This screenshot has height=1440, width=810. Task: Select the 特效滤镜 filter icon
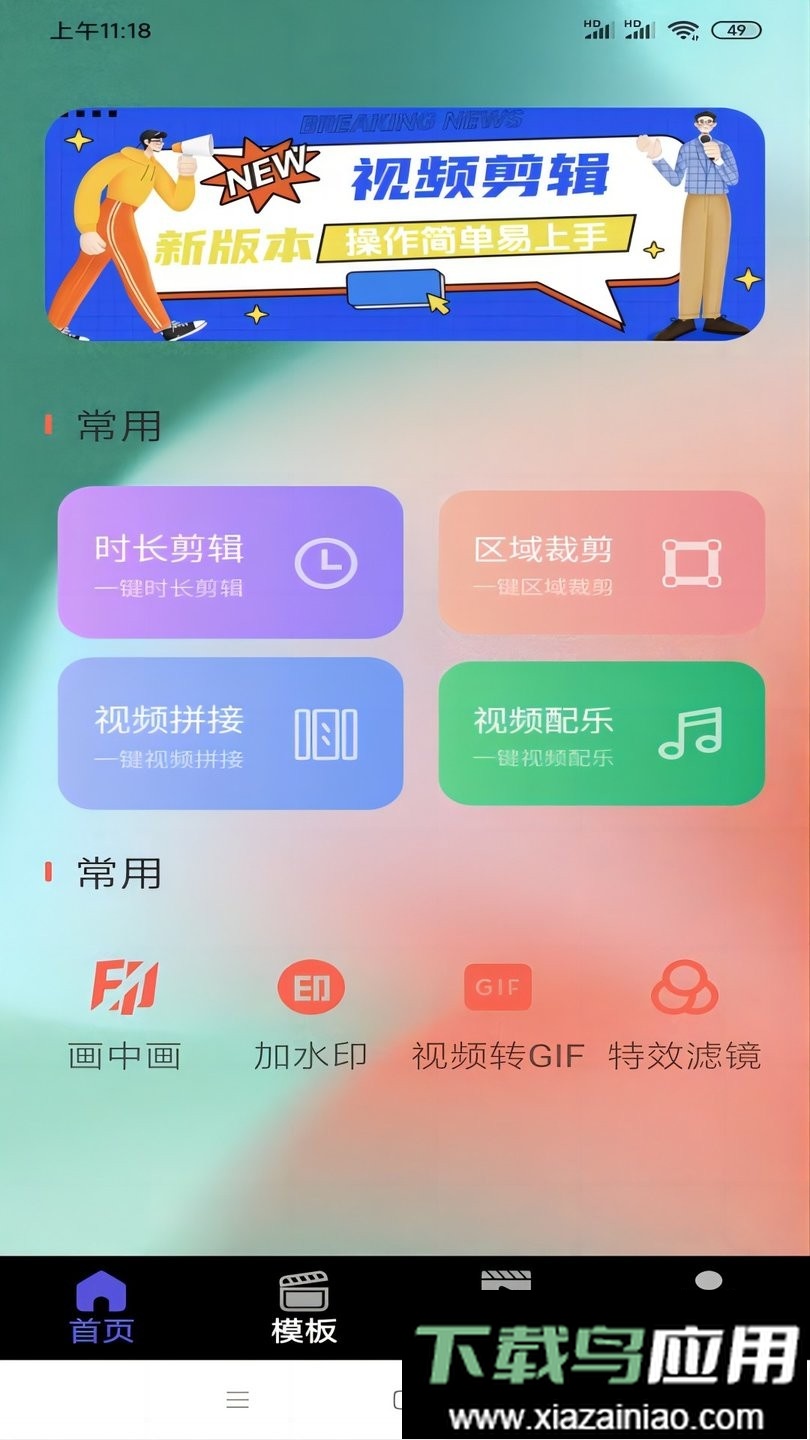click(684, 986)
